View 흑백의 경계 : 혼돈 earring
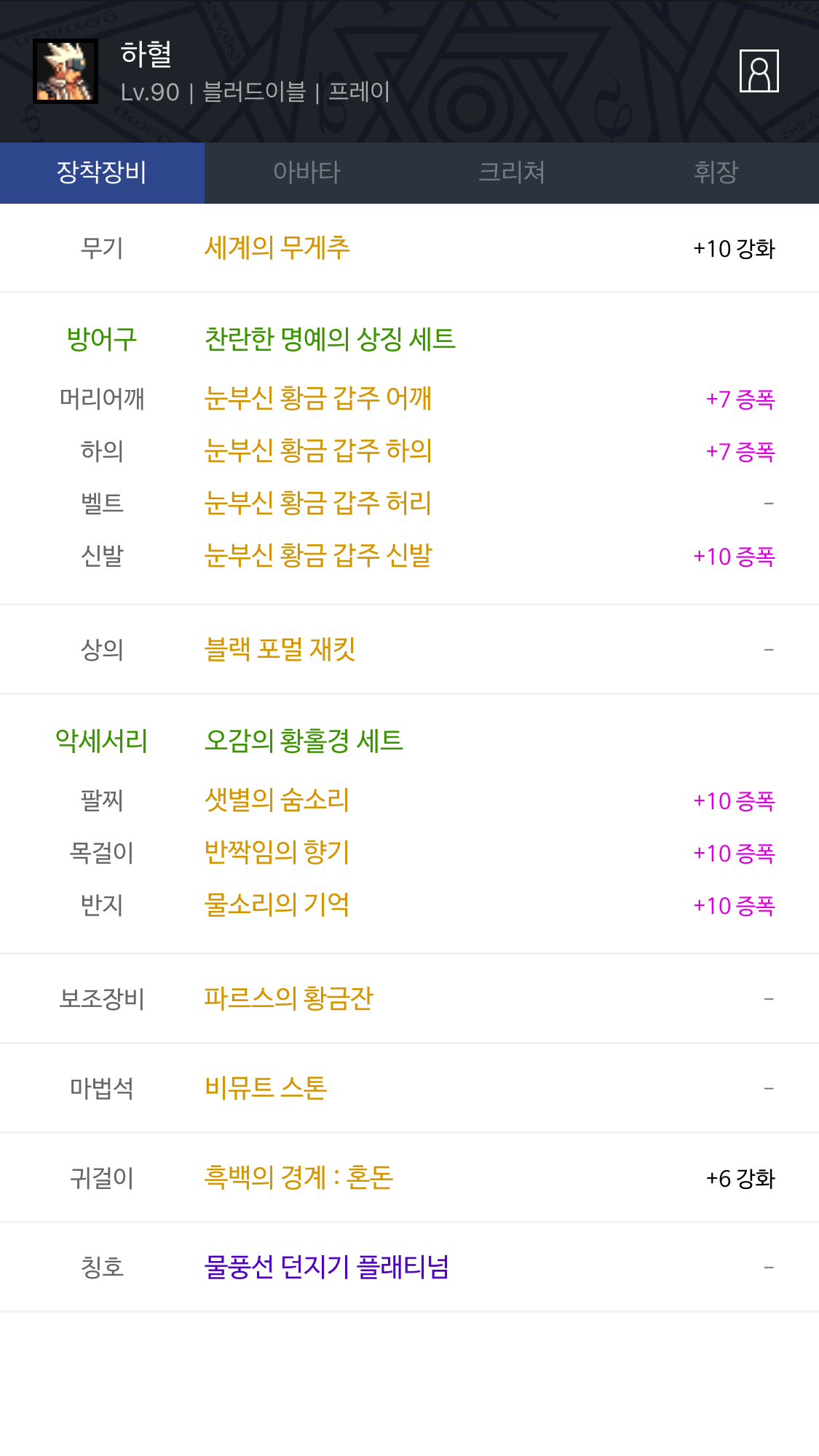819x1456 pixels. coord(298,1177)
